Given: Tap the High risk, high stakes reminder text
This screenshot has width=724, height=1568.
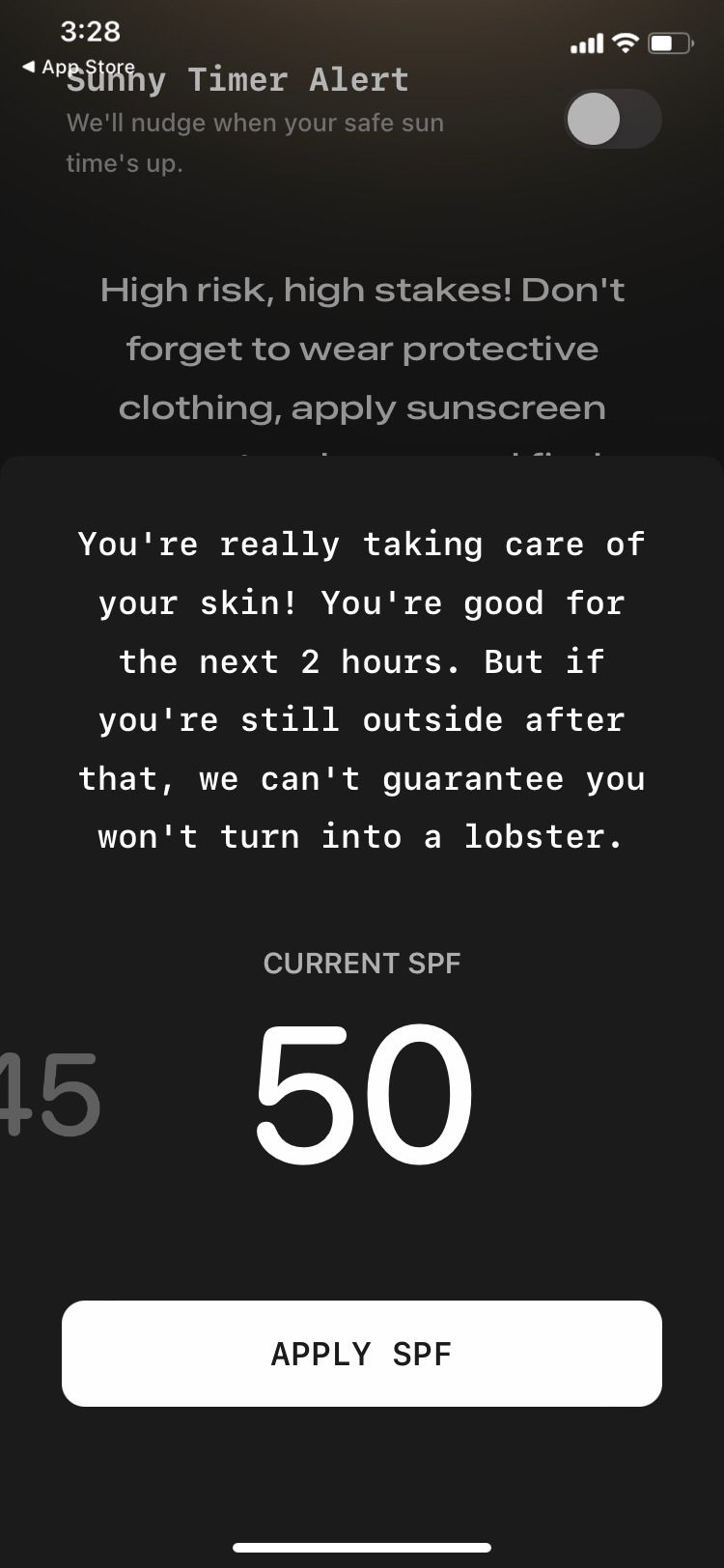Looking at the screenshot, I should pyautogui.click(x=362, y=348).
